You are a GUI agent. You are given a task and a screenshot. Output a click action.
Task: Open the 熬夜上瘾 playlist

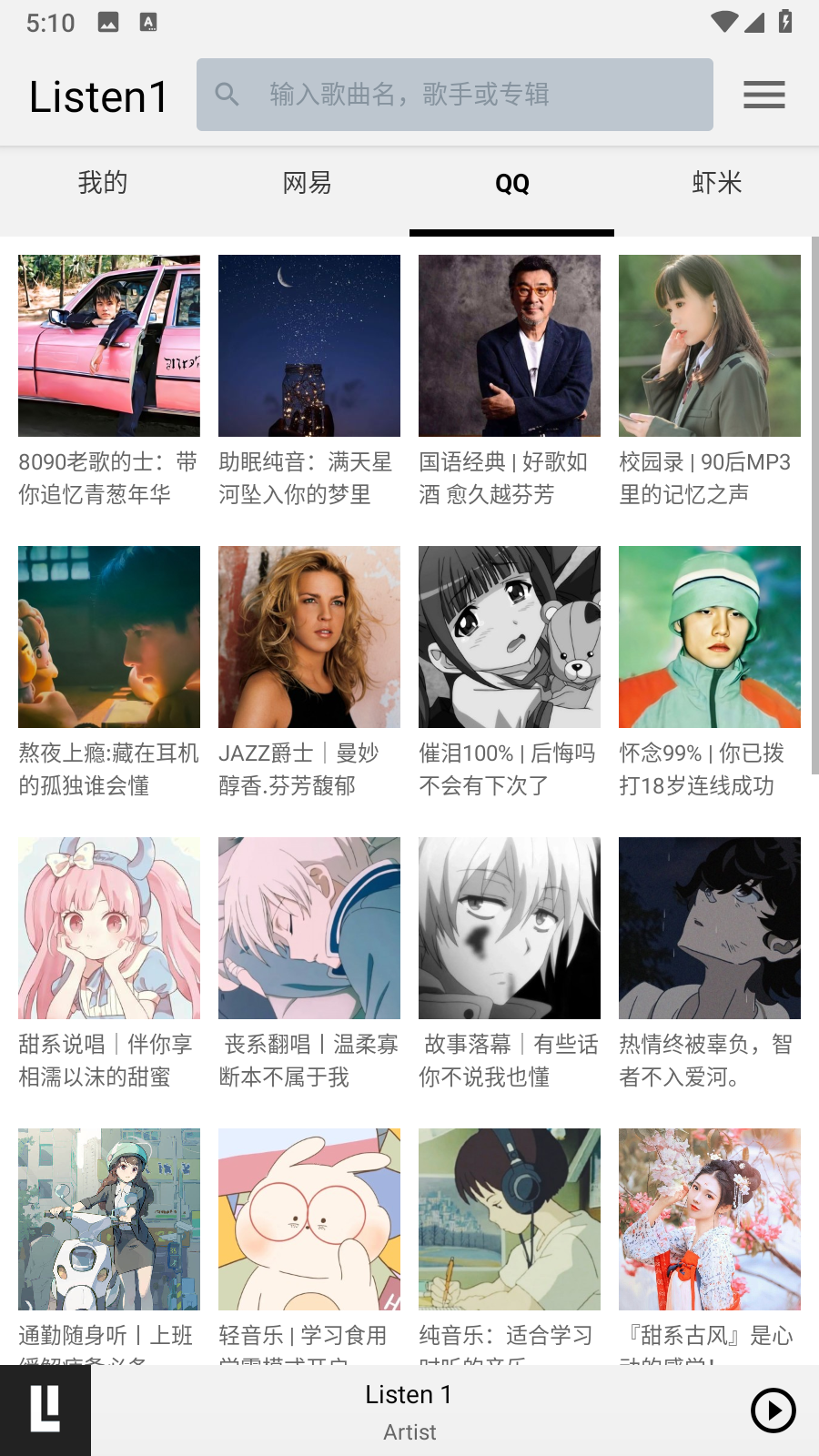pyautogui.click(x=109, y=637)
